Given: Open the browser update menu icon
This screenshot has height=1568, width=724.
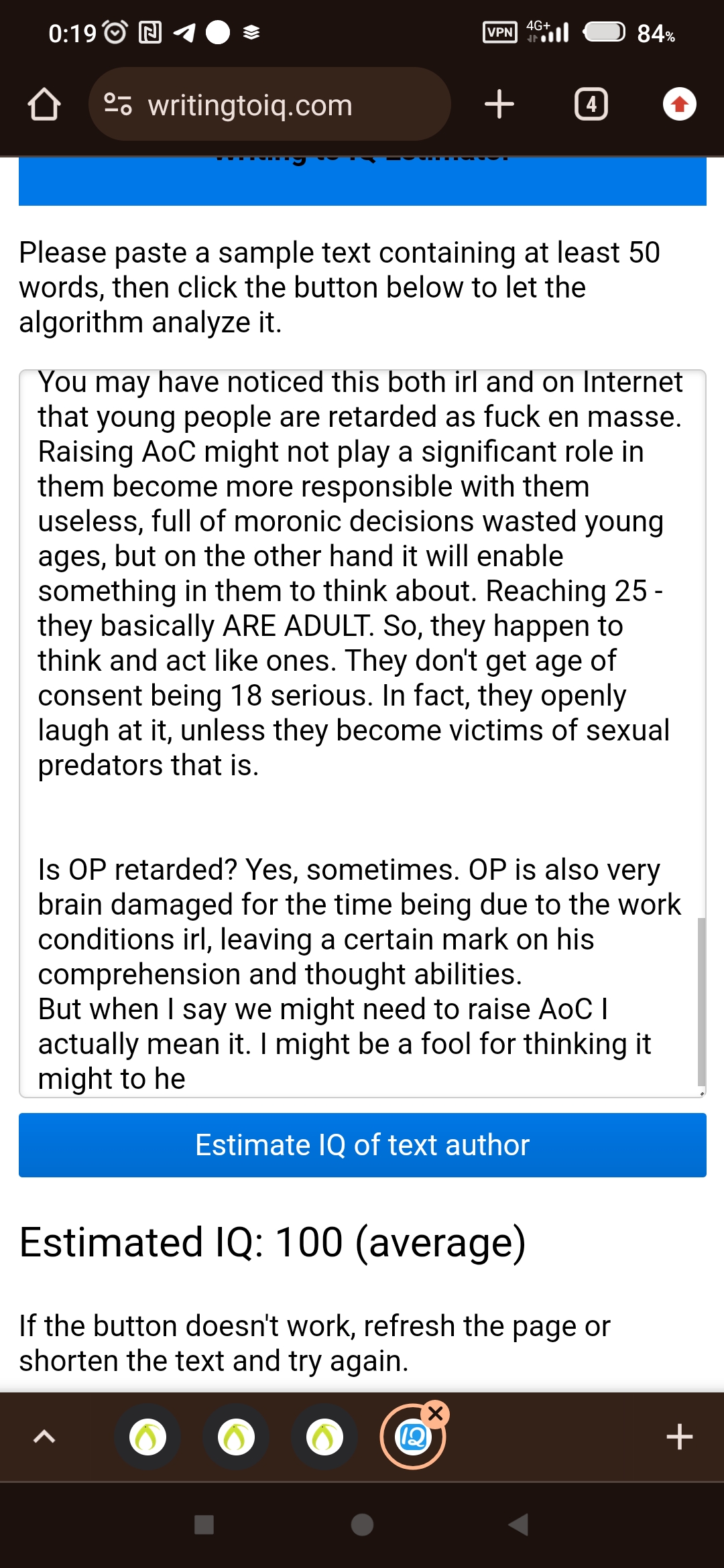Looking at the screenshot, I should click(x=680, y=105).
